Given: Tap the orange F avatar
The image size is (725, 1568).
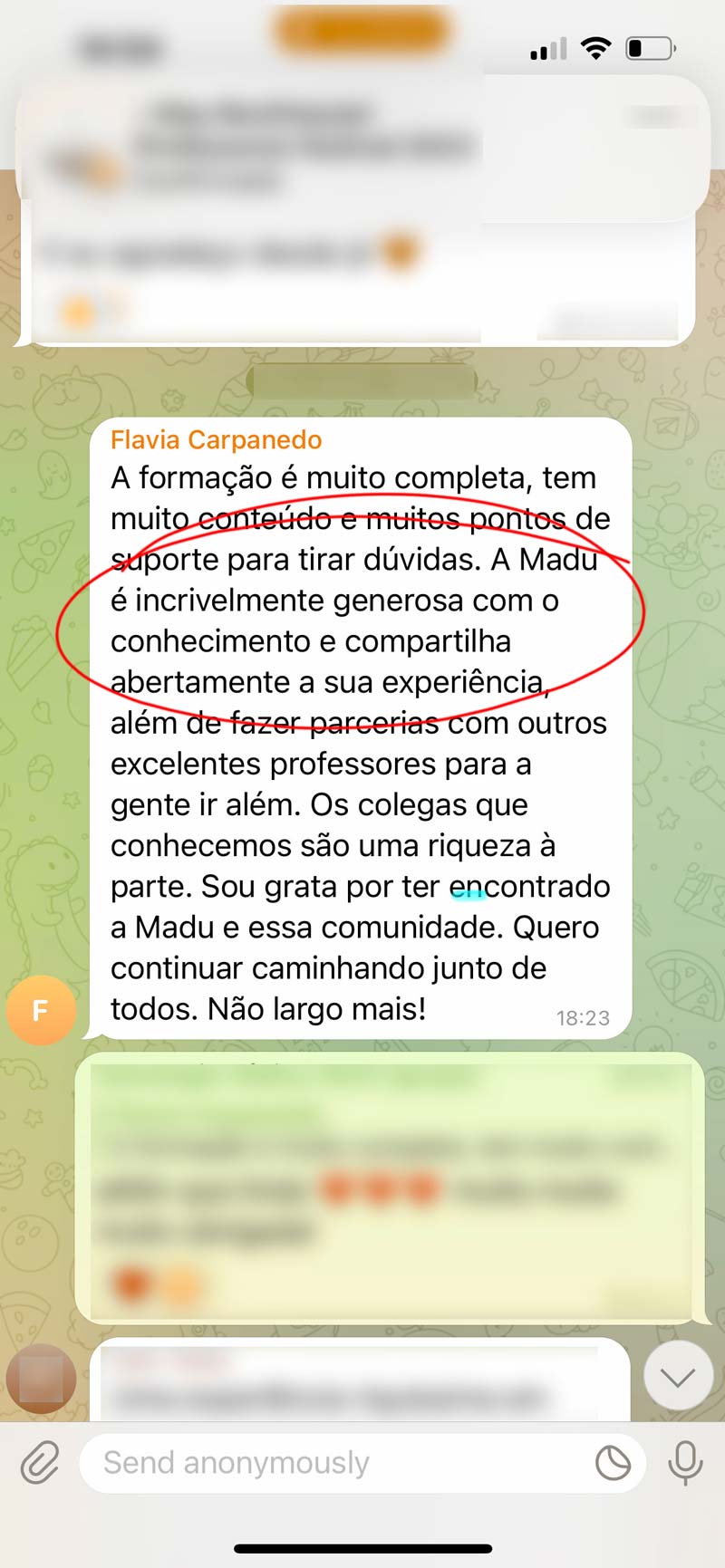Looking at the screenshot, I should (x=40, y=1010).
